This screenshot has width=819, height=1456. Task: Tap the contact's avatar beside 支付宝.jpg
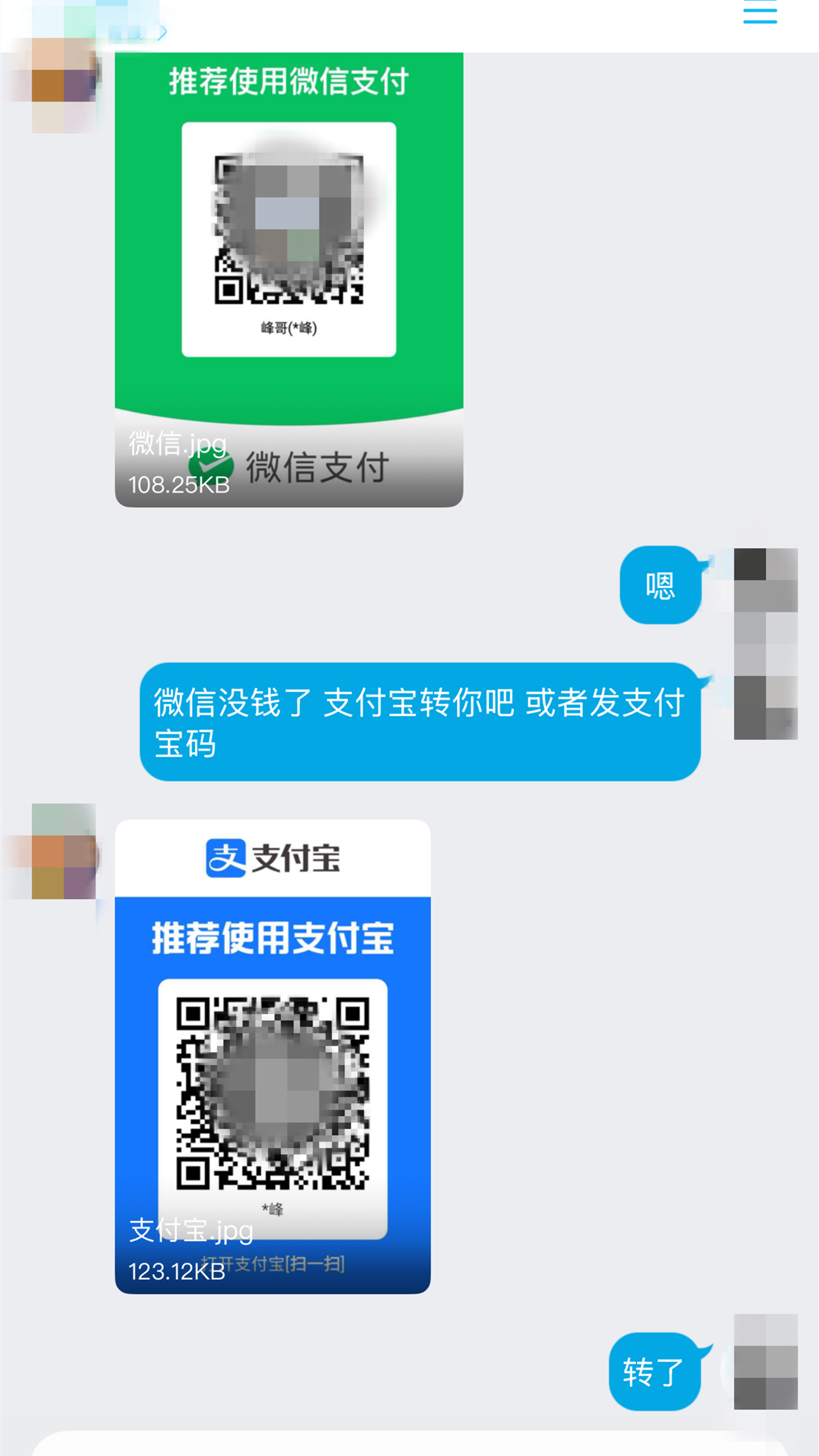(x=63, y=851)
